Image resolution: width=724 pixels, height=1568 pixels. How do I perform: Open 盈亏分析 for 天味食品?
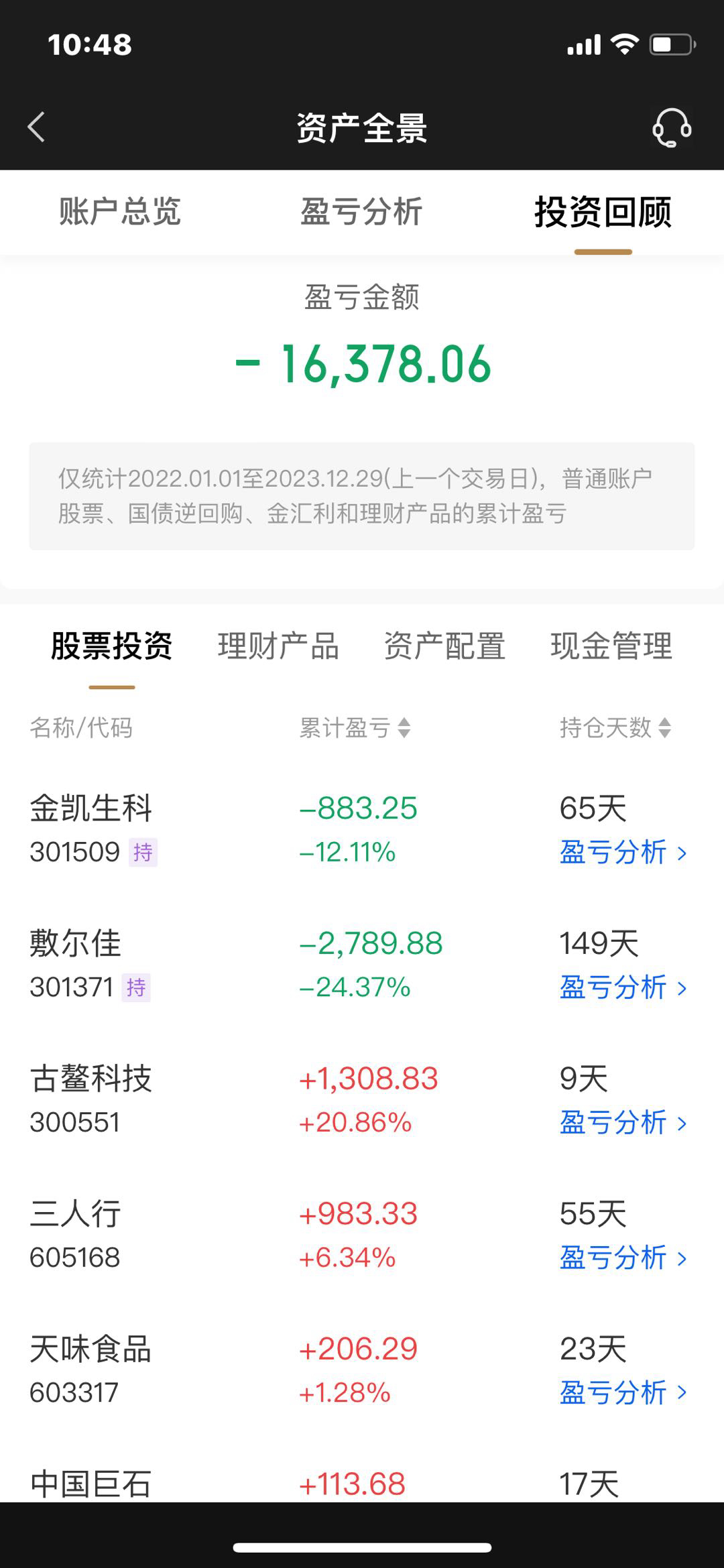623,1393
